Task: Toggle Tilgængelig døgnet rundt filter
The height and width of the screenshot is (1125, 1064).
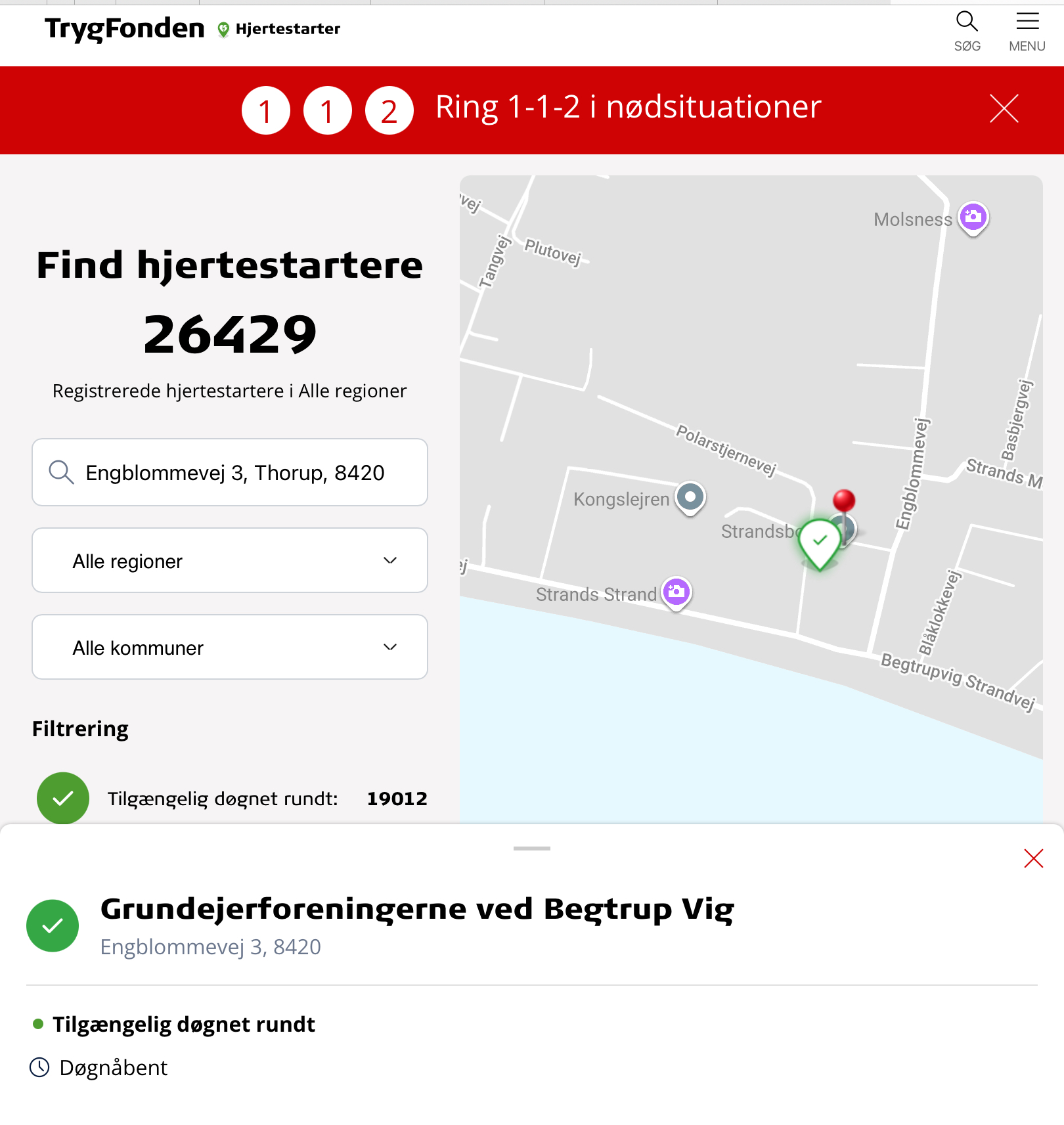Action: [x=63, y=798]
